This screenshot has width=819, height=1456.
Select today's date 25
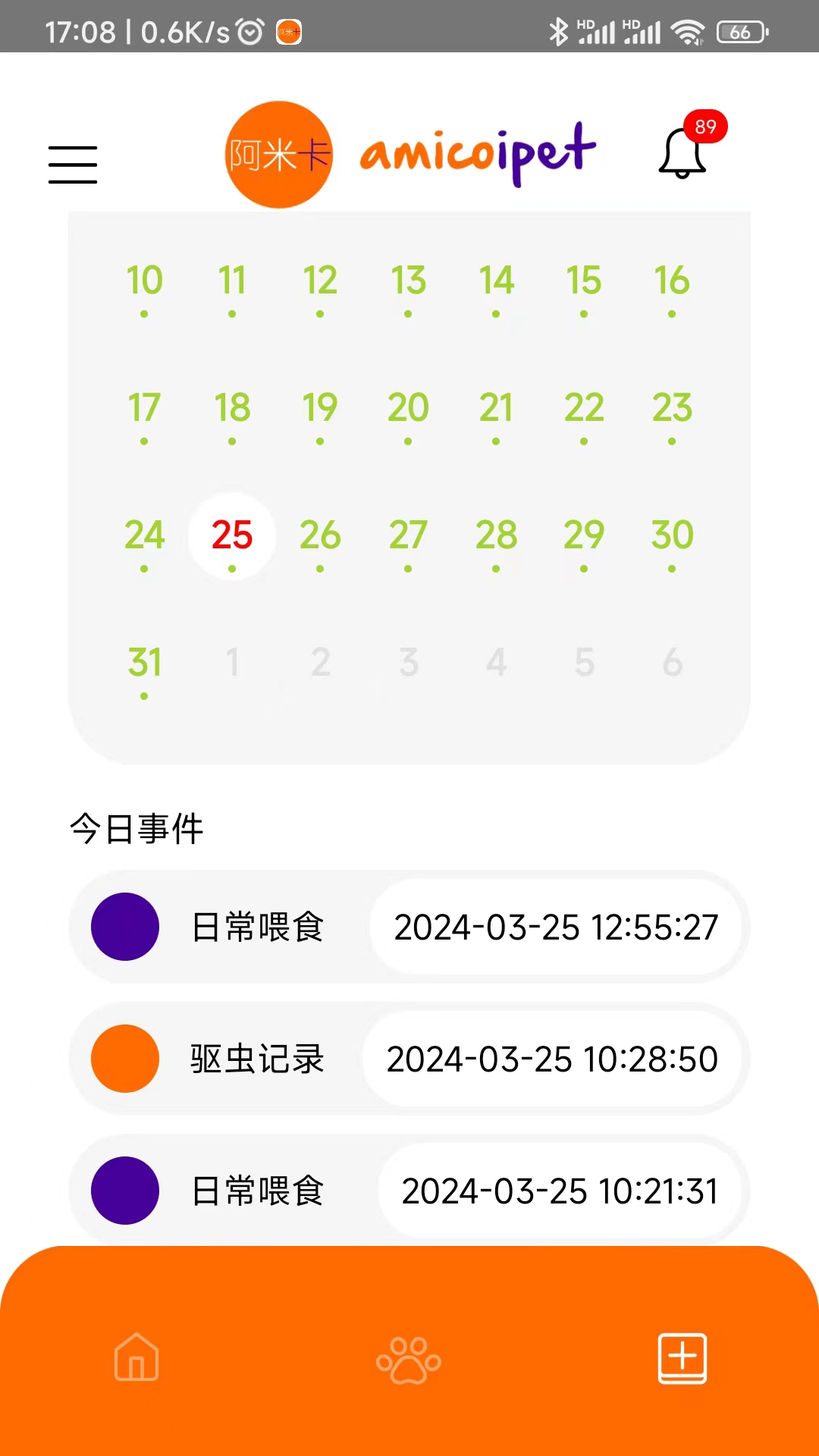point(232,536)
